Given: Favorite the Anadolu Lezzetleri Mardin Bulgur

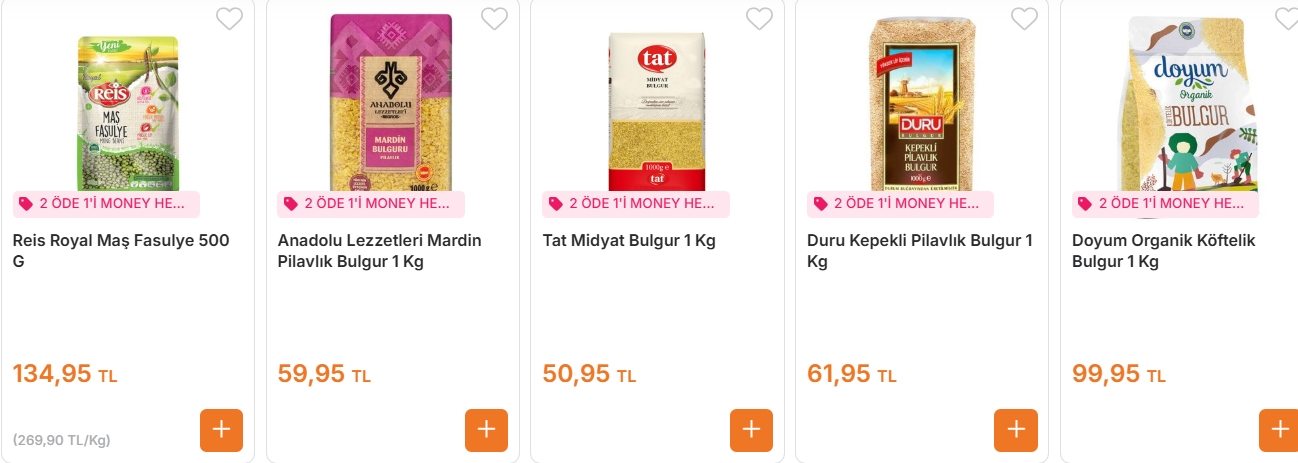Looking at the screenshot, I should tap(494, 19).
